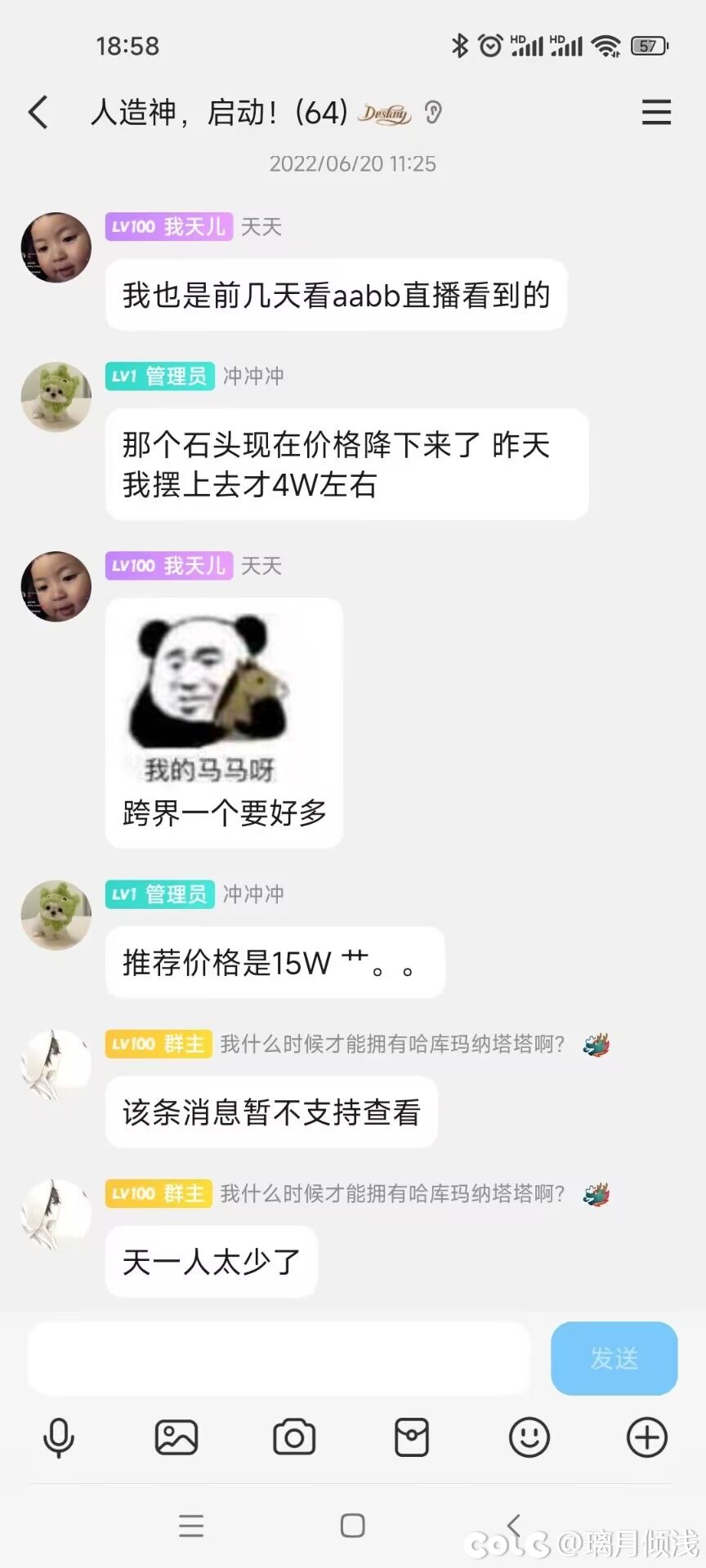Image resolution: width=706 pixels, height=1568 pixels.
Task: Open the emoji sticker panel
Action: coord(529,1437)
